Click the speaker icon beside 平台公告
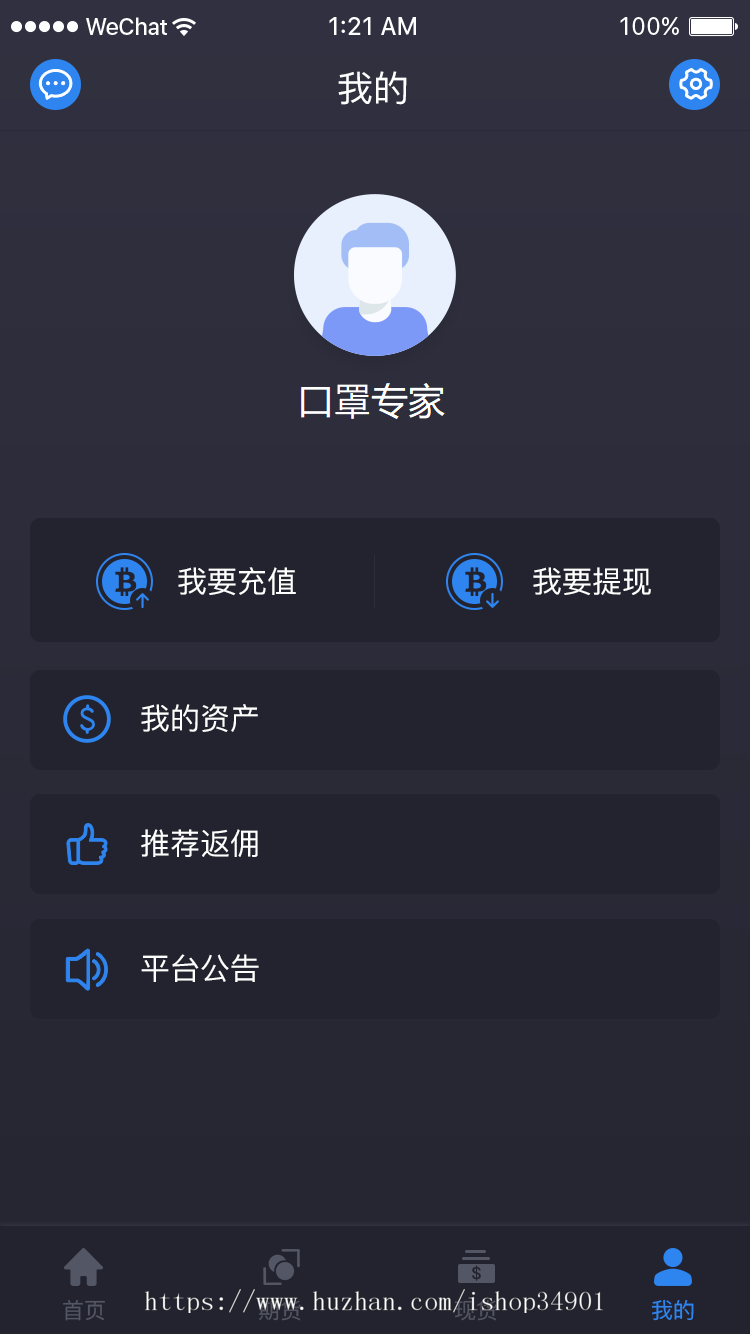Screen dimensions: 750x1334 [87, 968]
